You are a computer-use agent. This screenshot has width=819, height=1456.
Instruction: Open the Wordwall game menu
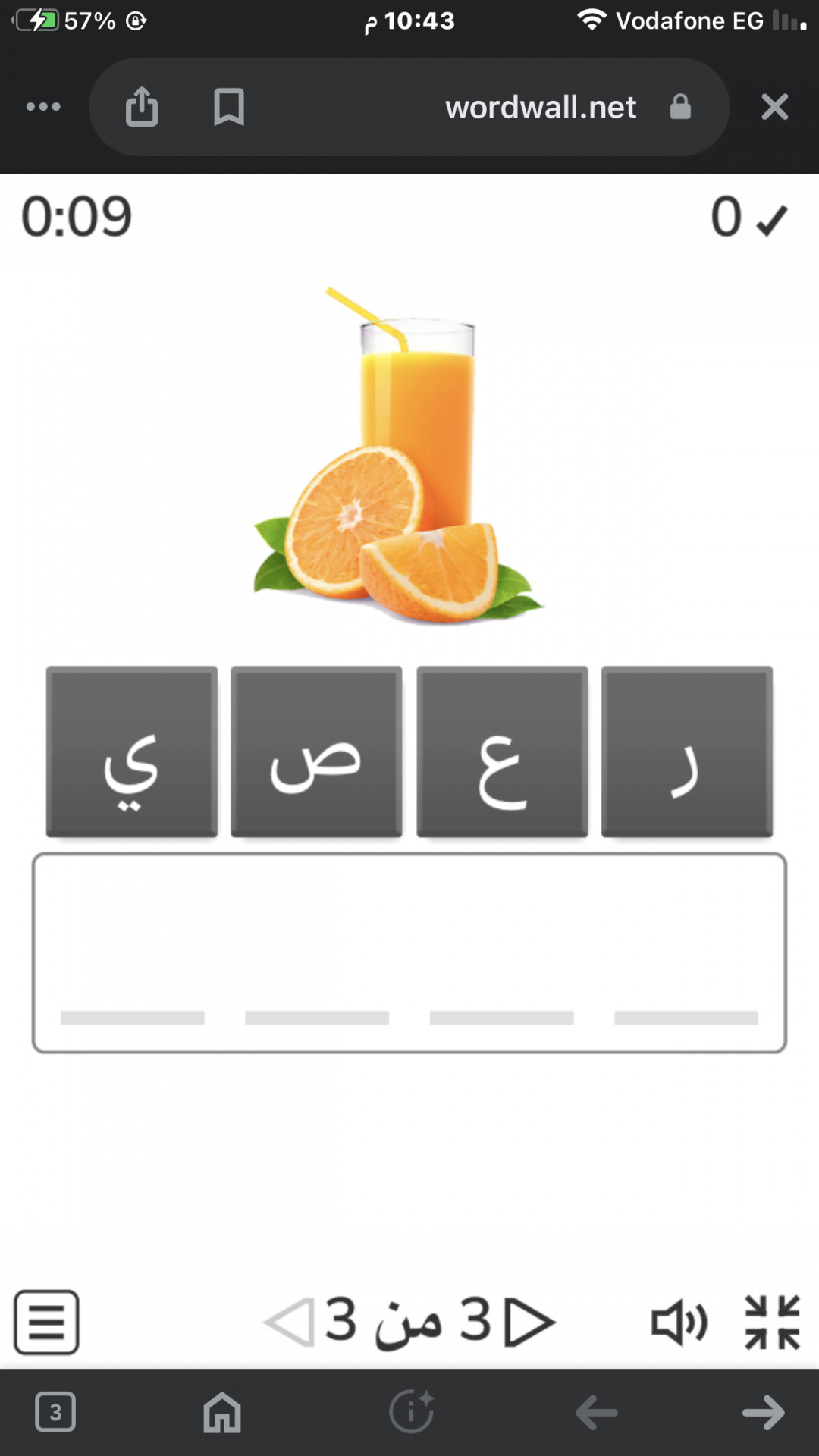coord(46,1322)
